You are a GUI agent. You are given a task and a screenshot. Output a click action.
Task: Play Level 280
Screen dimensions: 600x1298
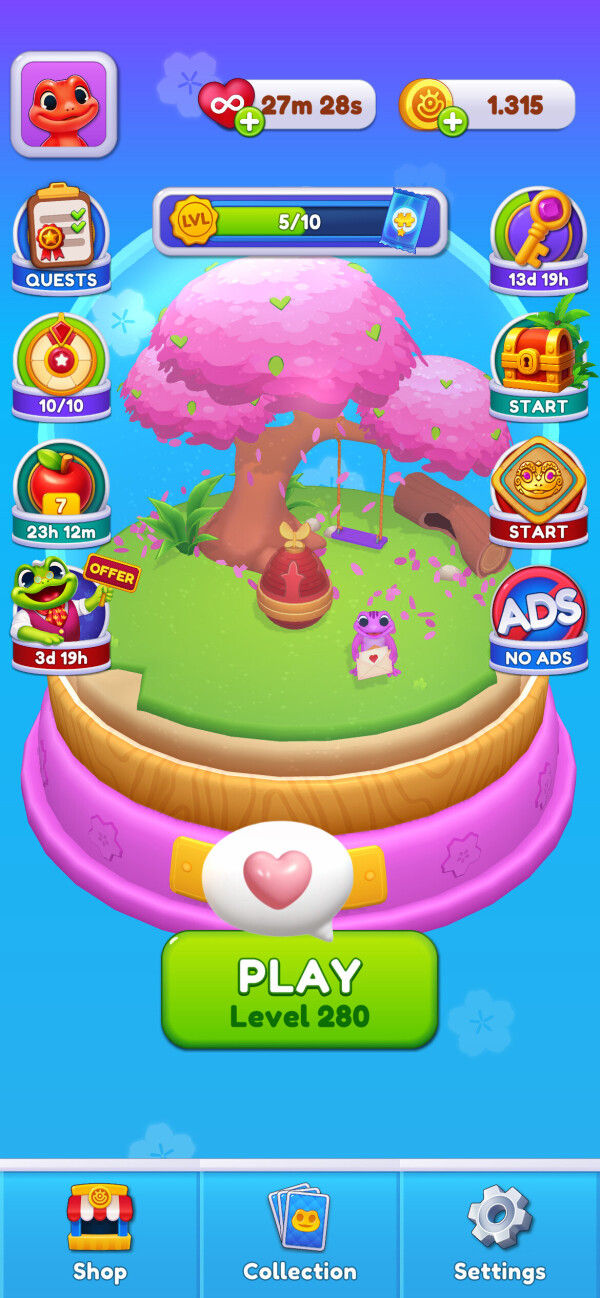[x=299, y=990]
